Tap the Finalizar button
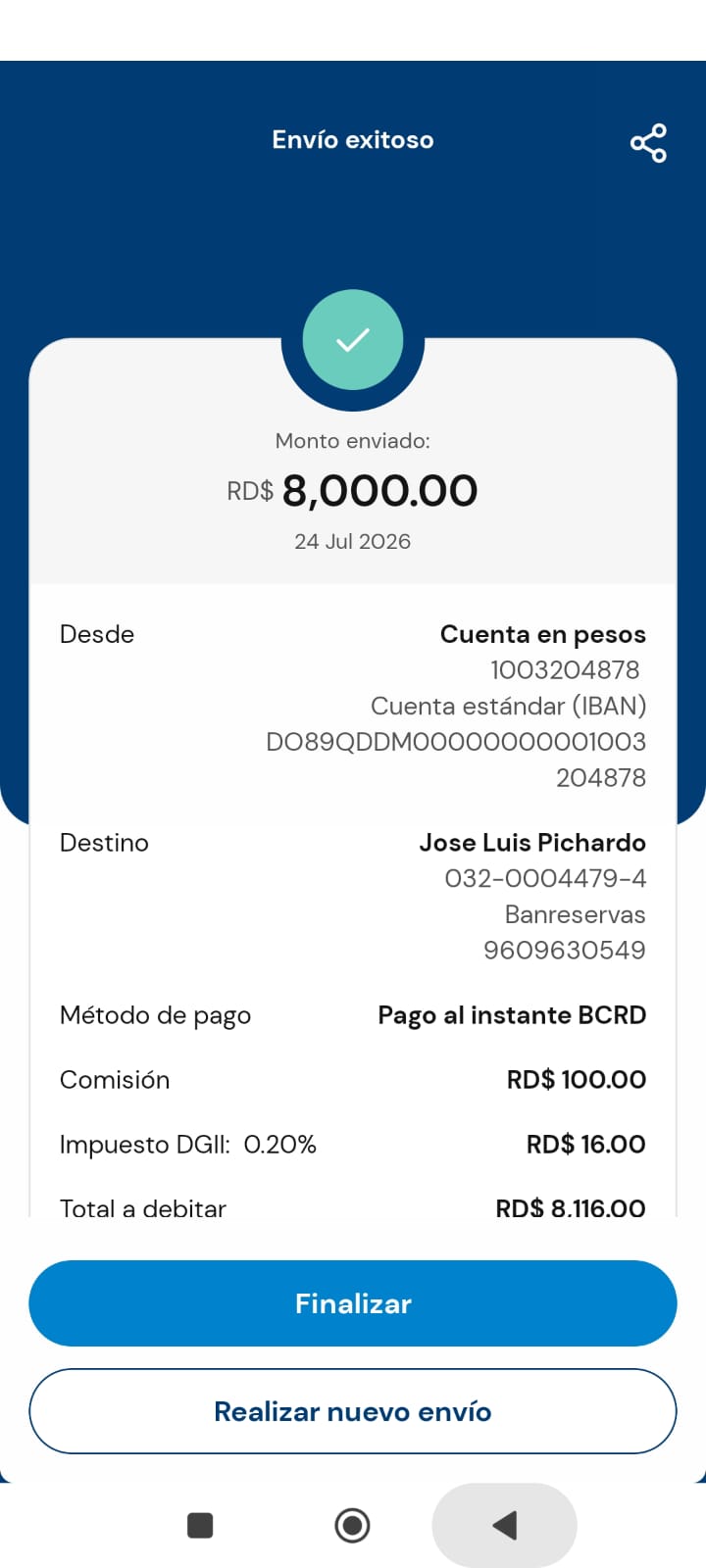 pyautogui.click(x=353, y=1303)
